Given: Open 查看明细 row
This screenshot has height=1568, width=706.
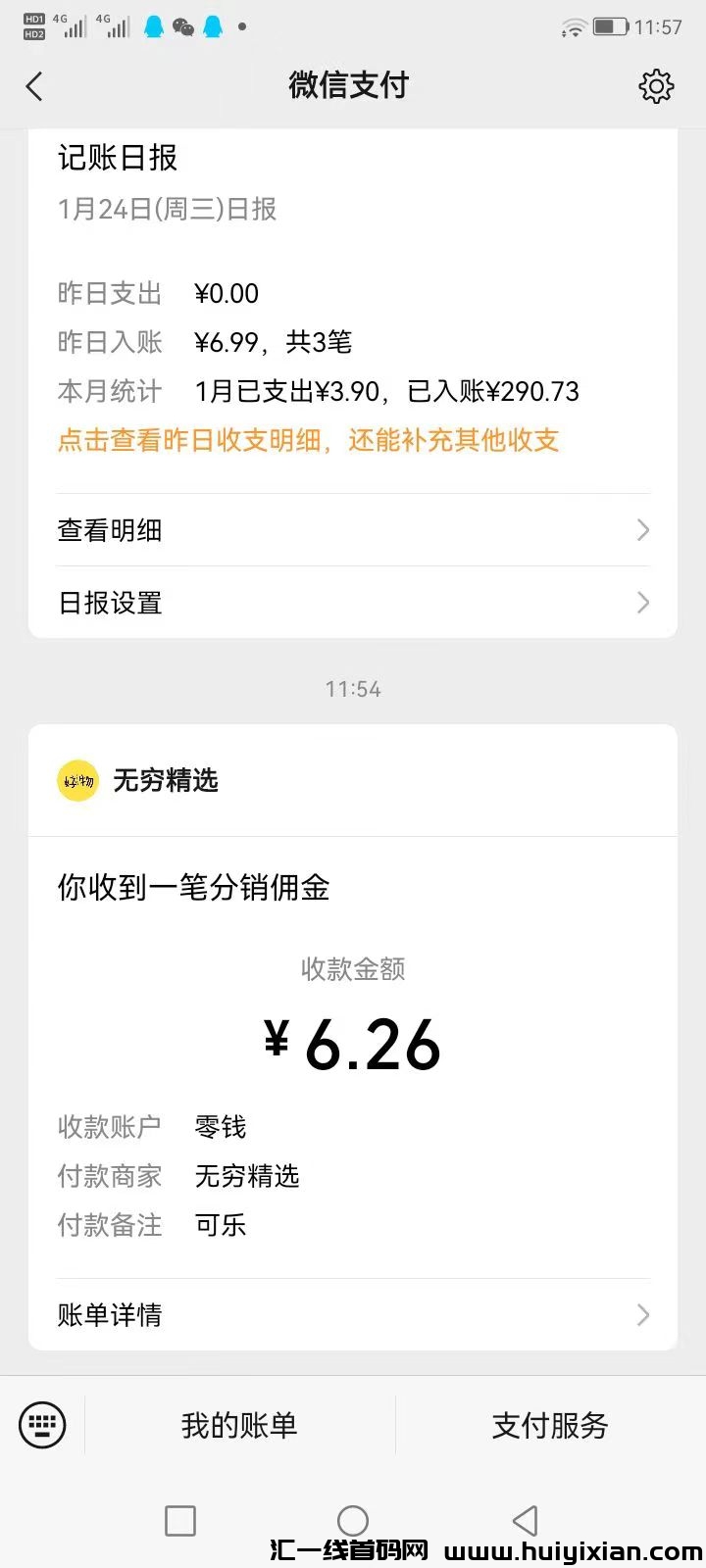Looking at the screenshot, I should tap(353, 530).
